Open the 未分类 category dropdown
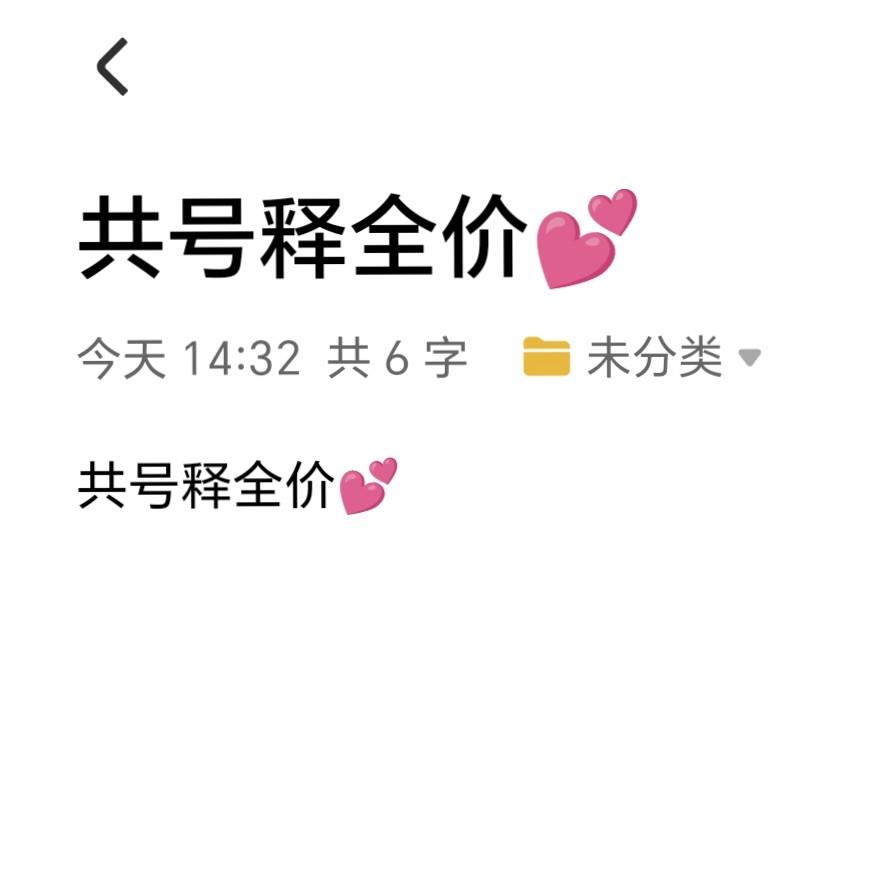 pos(642,357)
